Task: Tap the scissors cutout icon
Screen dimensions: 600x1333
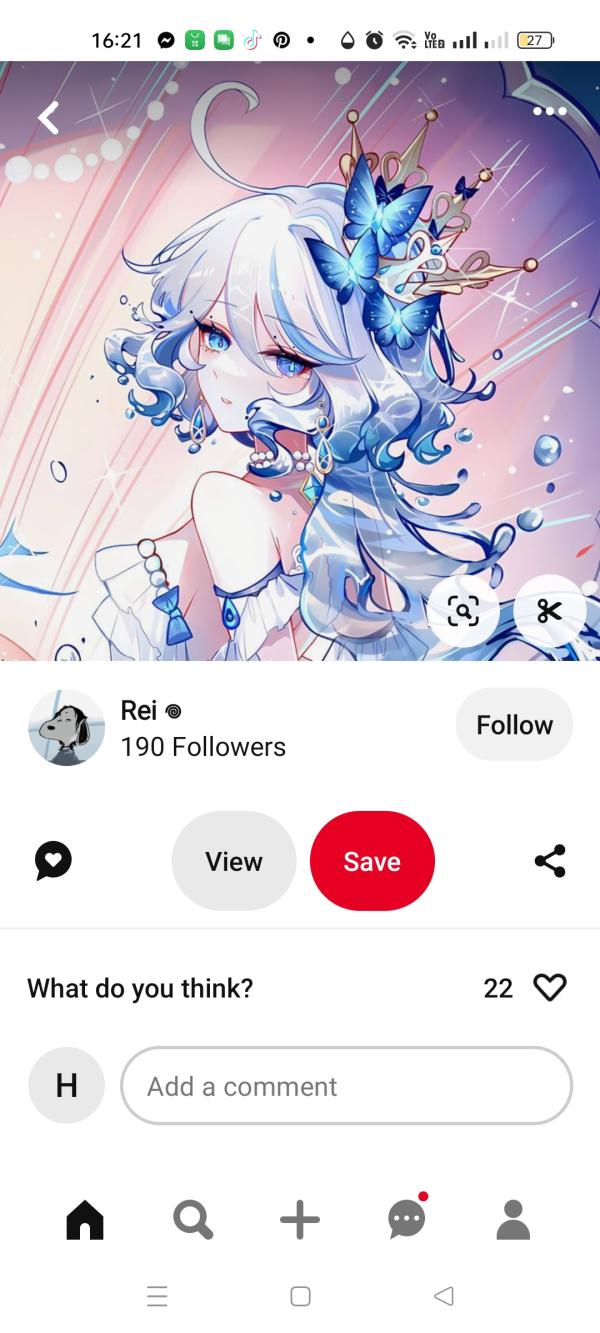Action: [x=549, y=610]
